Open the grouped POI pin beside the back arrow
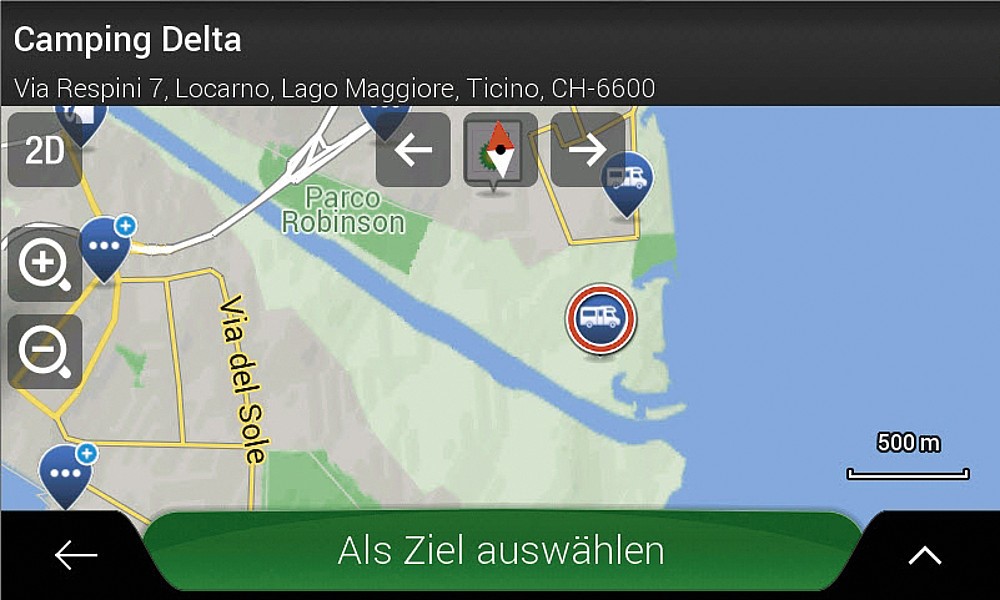This screenshot has height=600, width=1000. [66, 472]
